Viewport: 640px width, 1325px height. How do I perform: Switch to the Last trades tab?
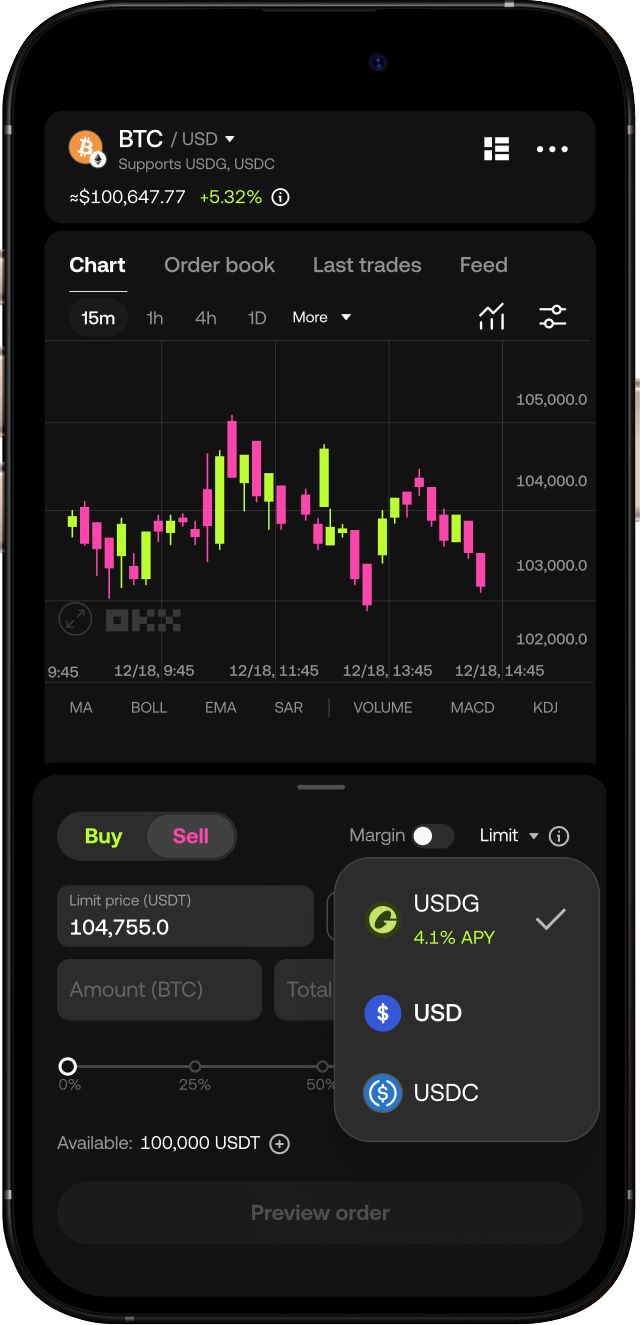pyautogui.click(x=366, y=265)
